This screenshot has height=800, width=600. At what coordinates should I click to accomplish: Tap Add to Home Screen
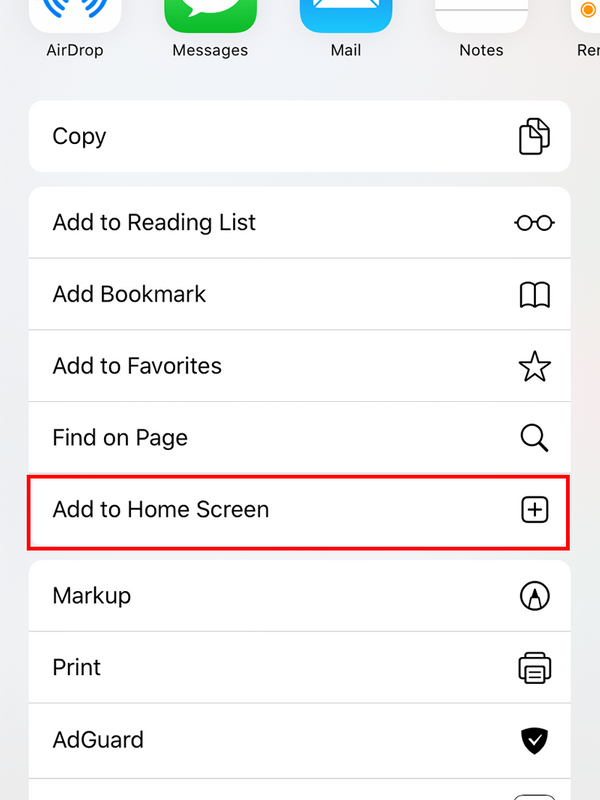click(299, 510)
